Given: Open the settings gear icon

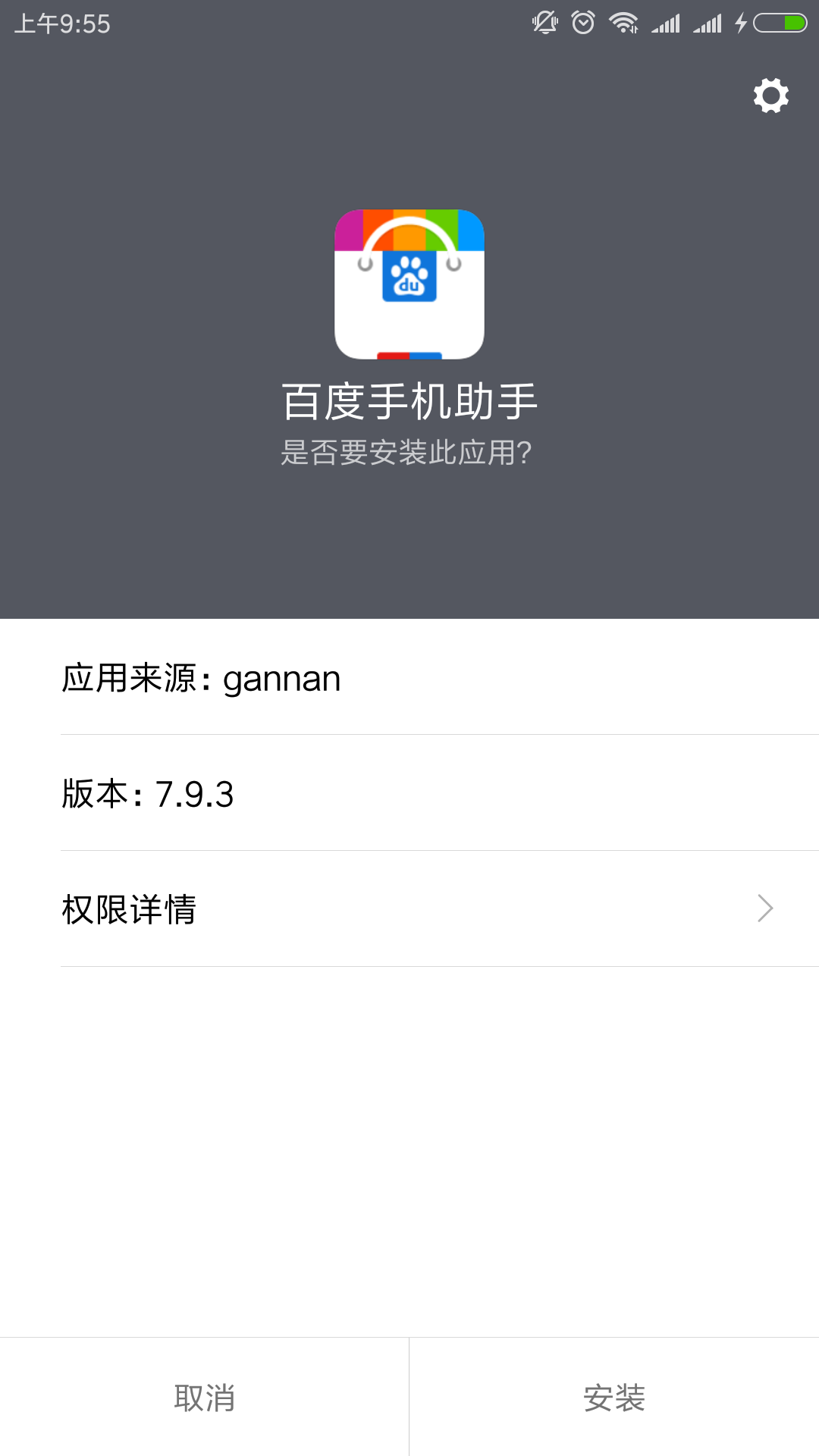Looking at the screenshot, I should pos(770,96).
